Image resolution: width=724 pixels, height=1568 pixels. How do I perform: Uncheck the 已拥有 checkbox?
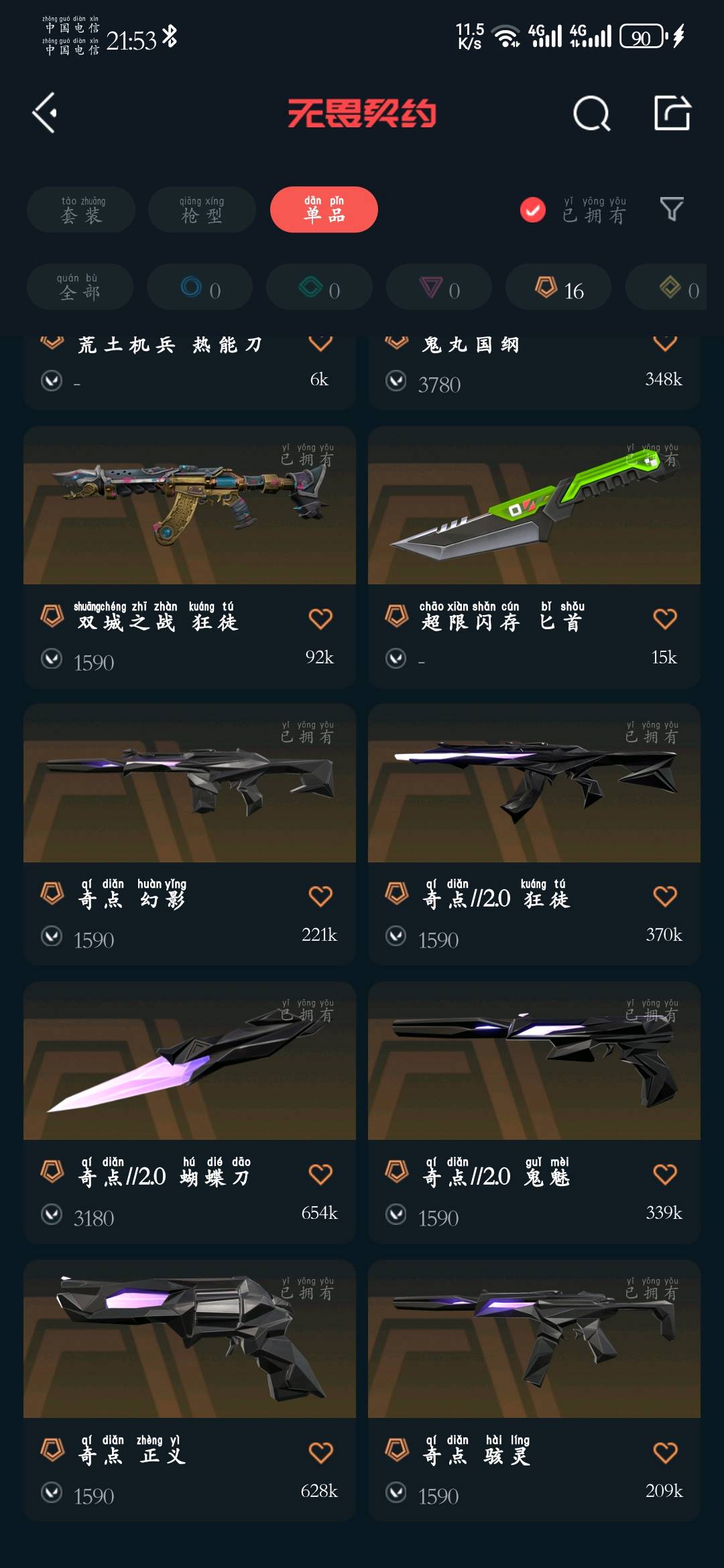coord(533,210)
